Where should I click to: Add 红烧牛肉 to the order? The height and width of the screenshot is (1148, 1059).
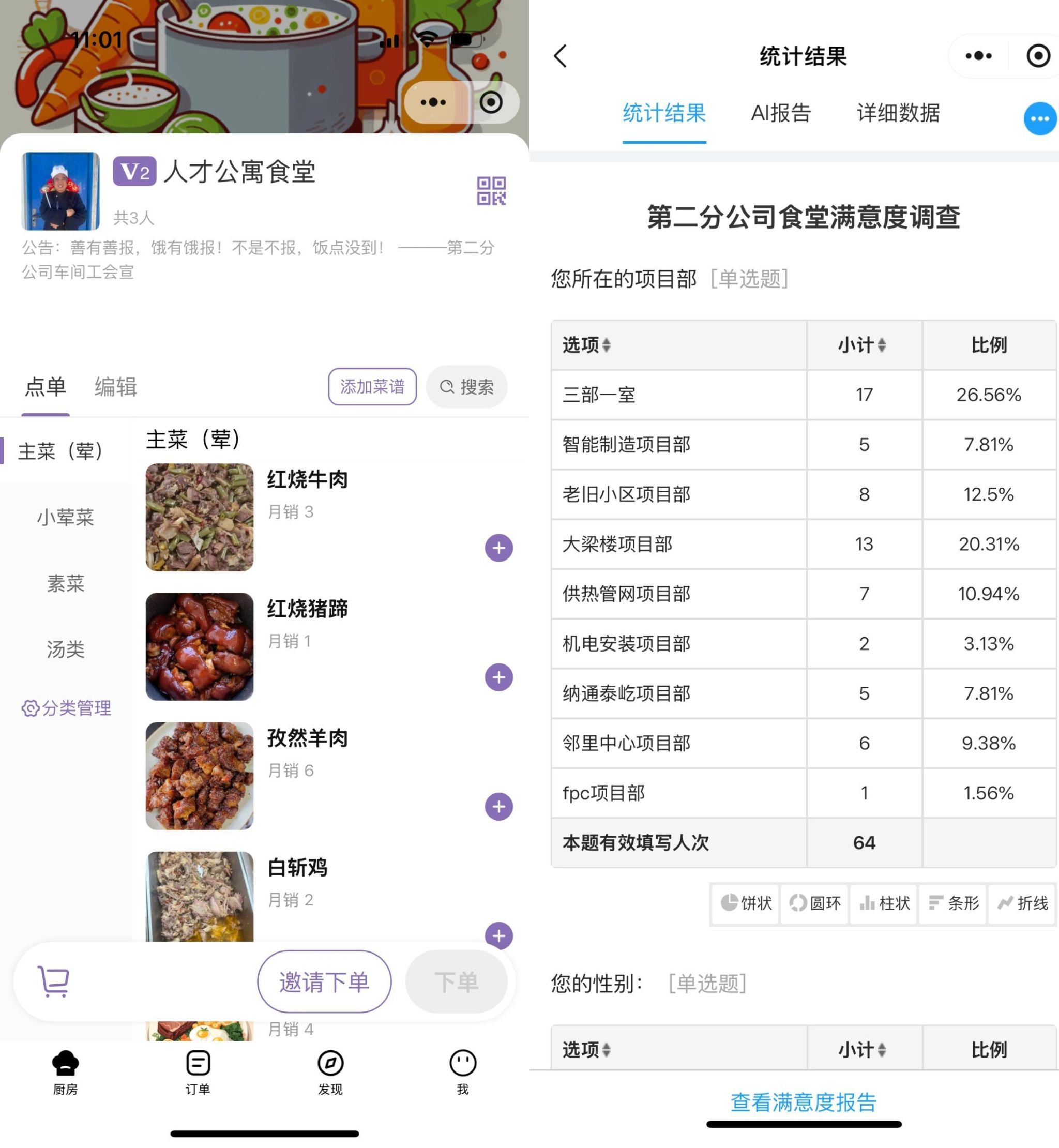pos(498,548)
